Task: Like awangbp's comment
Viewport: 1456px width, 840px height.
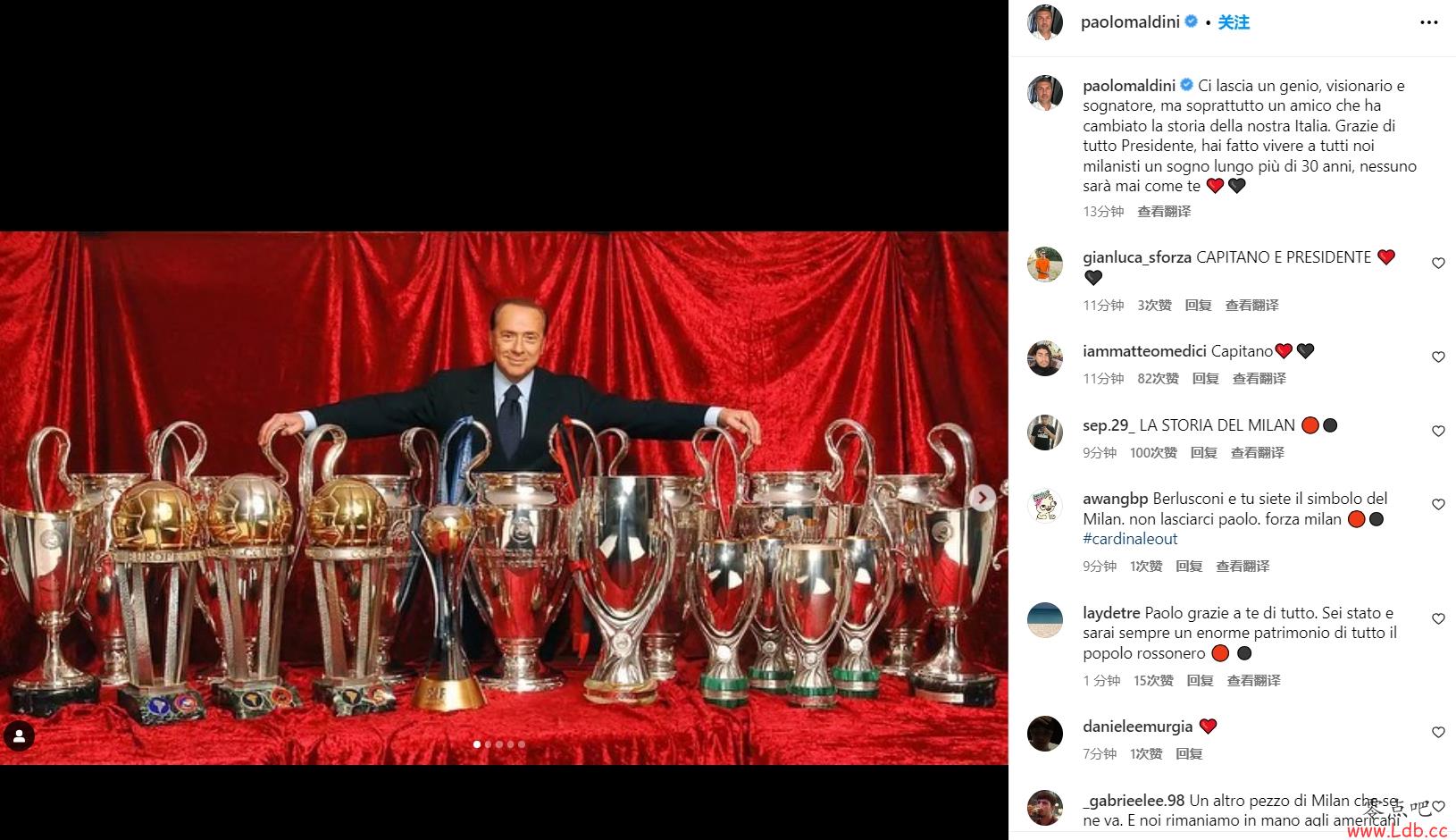Action: tap(1438, 505)
